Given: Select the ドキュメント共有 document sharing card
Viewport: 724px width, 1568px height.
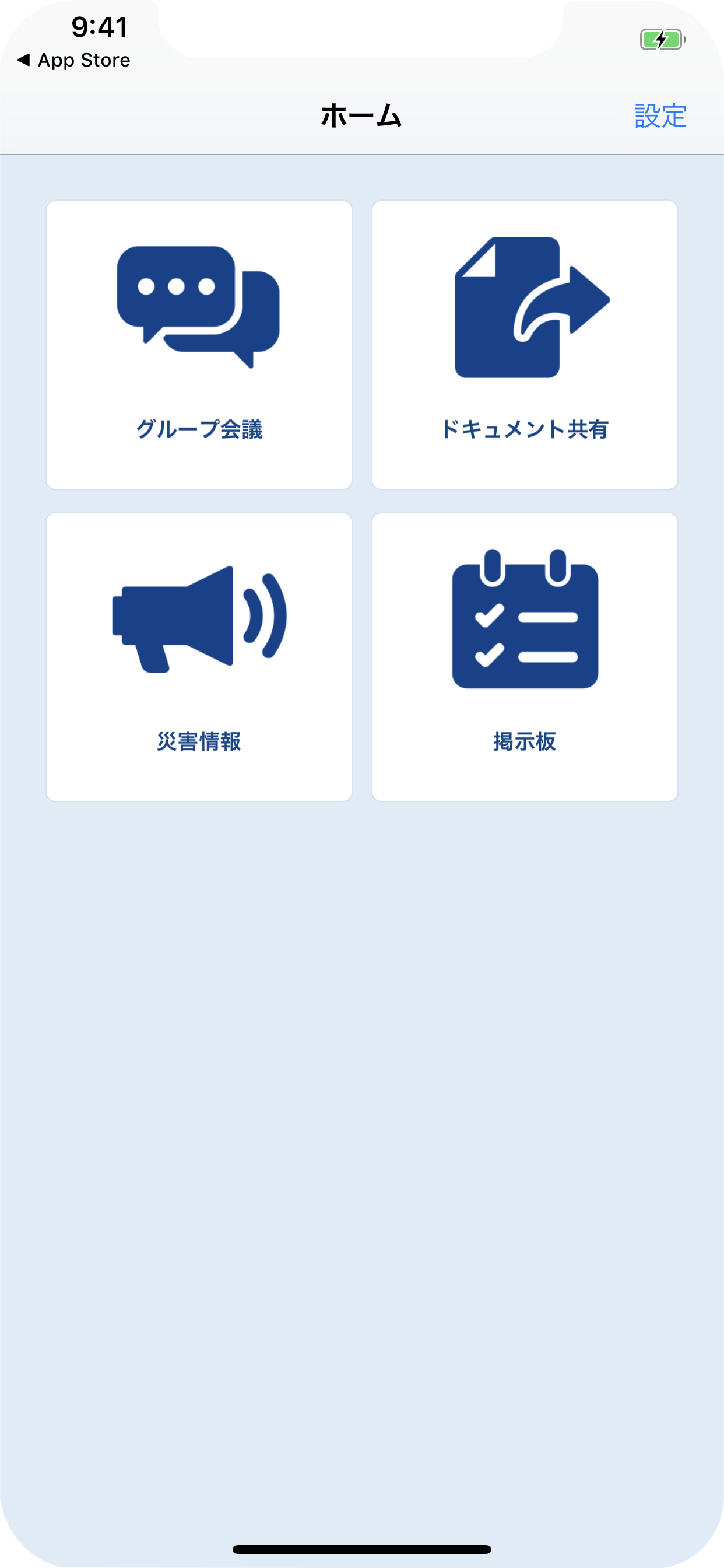Looking at the screenshot, I should coord(525,345).
